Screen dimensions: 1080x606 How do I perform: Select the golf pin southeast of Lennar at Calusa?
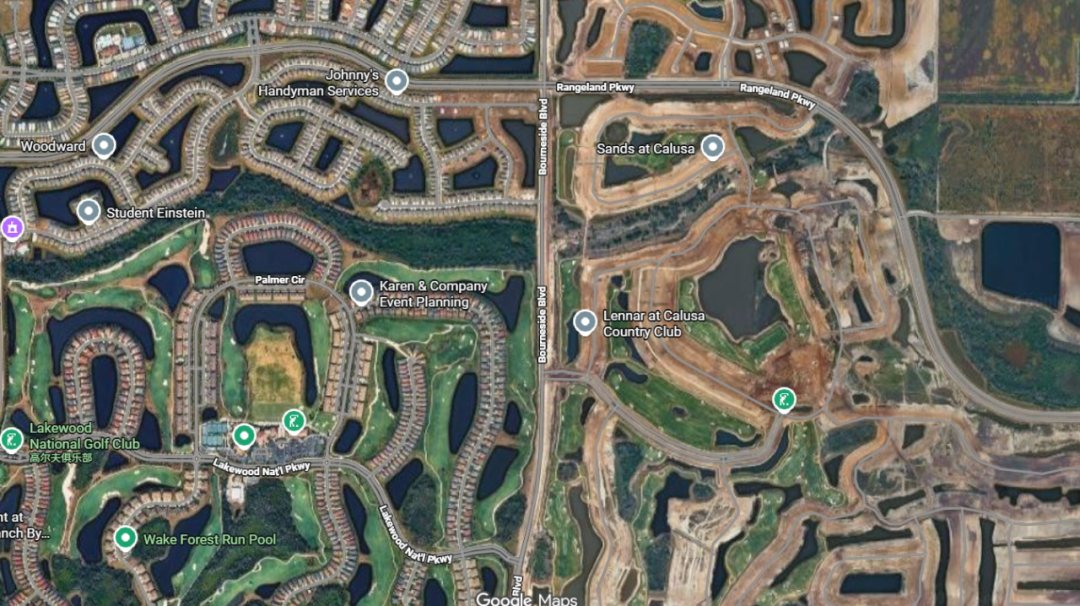click(x=784, y=399)
